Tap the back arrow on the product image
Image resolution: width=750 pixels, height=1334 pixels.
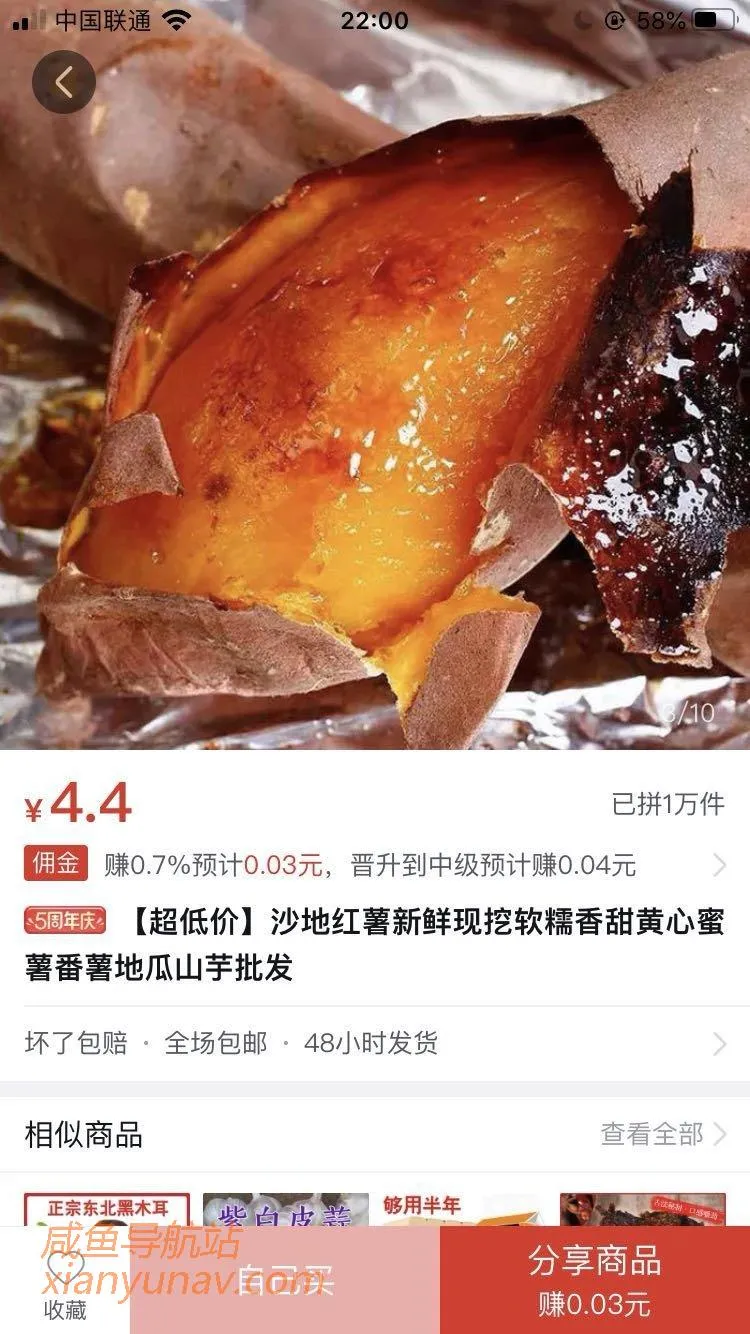pyautogui.click(x=64, y=82)
